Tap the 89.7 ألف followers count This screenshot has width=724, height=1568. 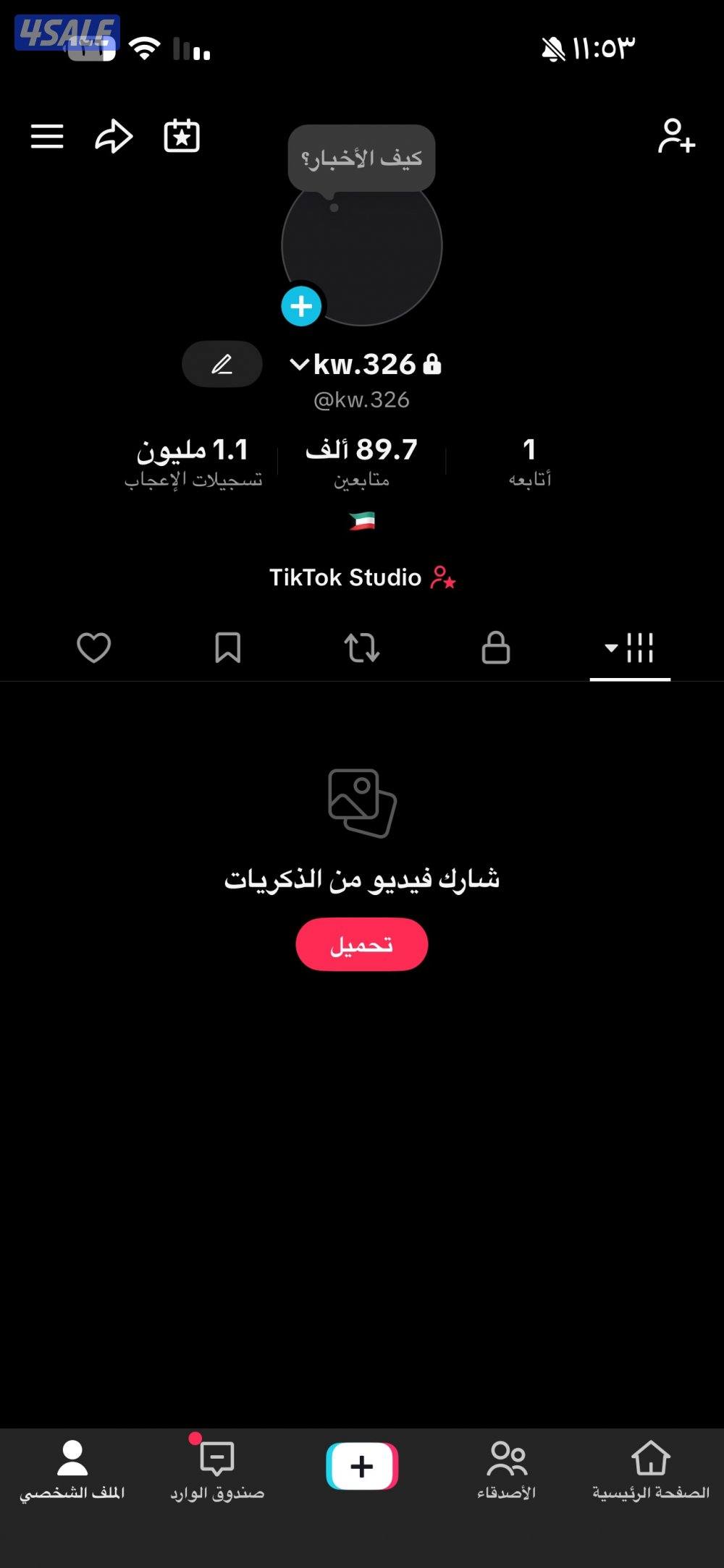[361, 459]
